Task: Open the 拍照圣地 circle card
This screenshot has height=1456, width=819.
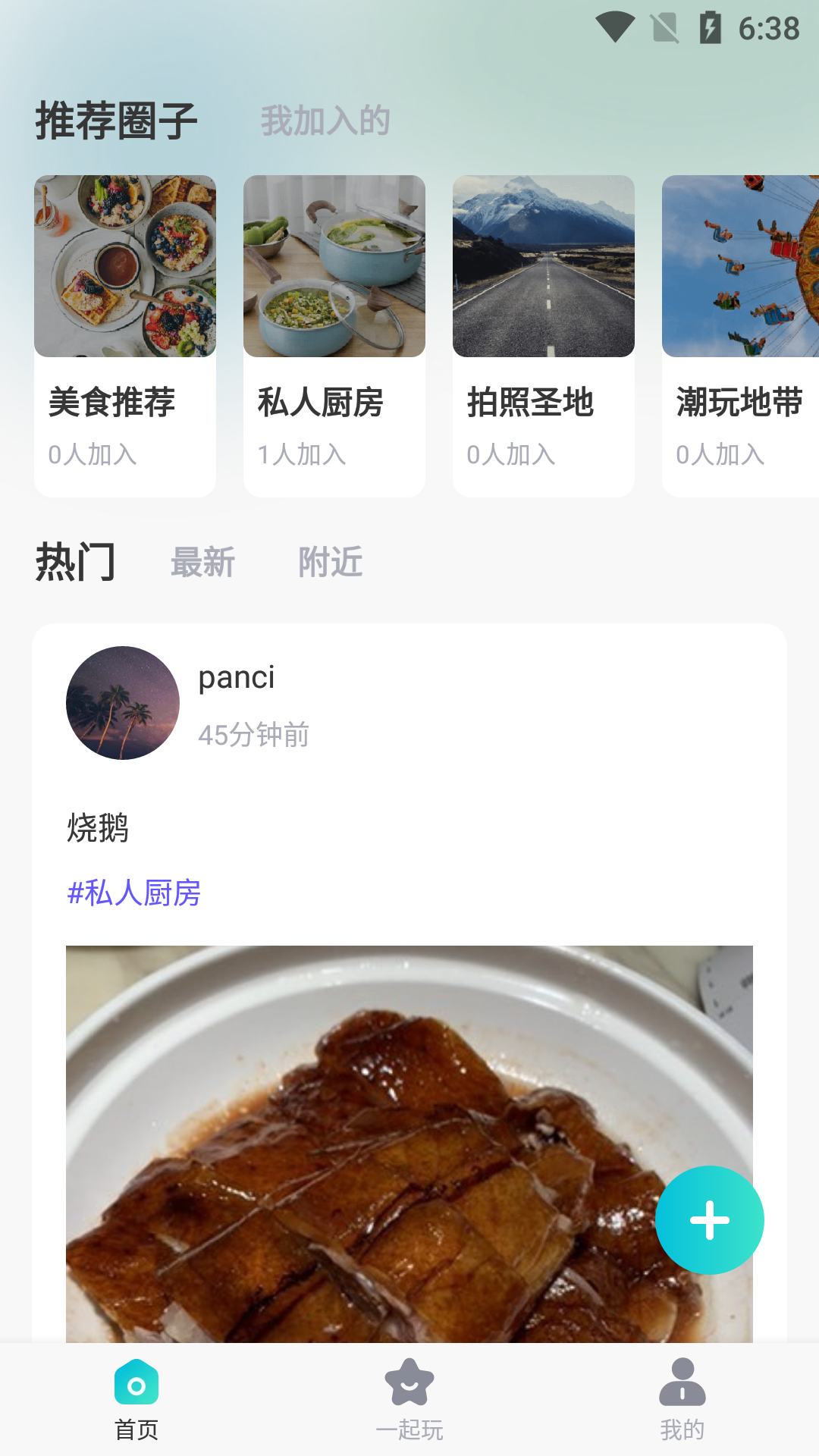Action: [x=544, y=336]
